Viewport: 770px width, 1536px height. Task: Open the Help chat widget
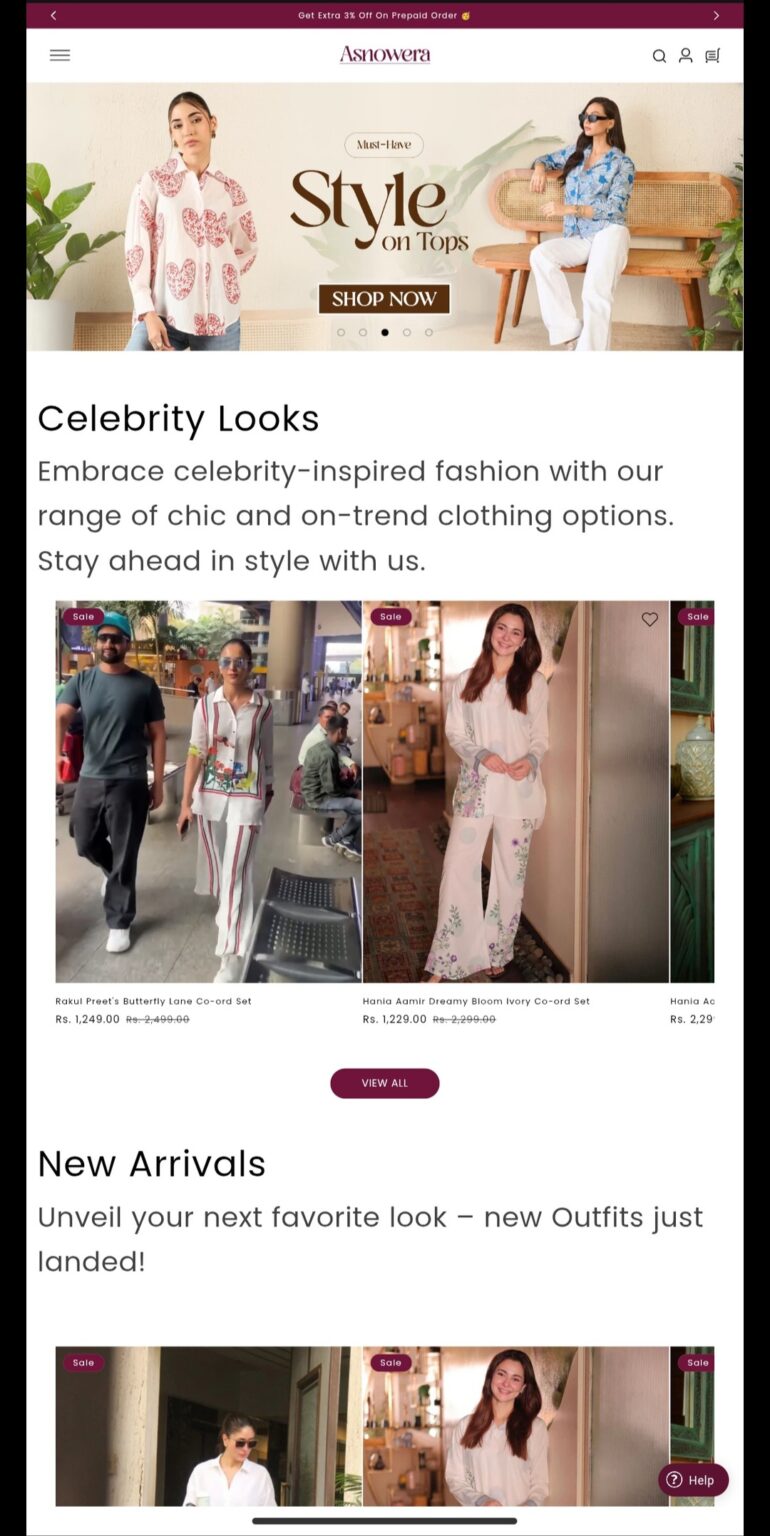pyautogui.click(x=692, y=1480)
